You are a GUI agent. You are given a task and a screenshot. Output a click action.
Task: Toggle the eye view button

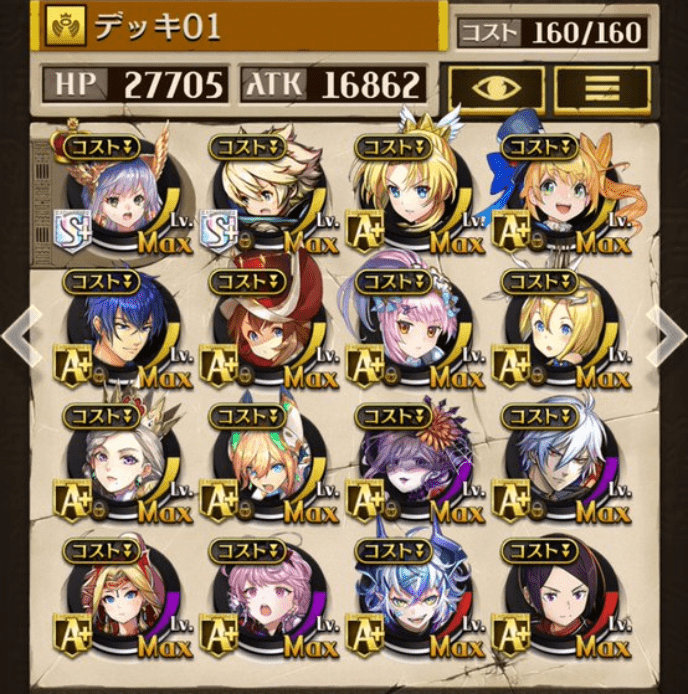coord(497,86)
